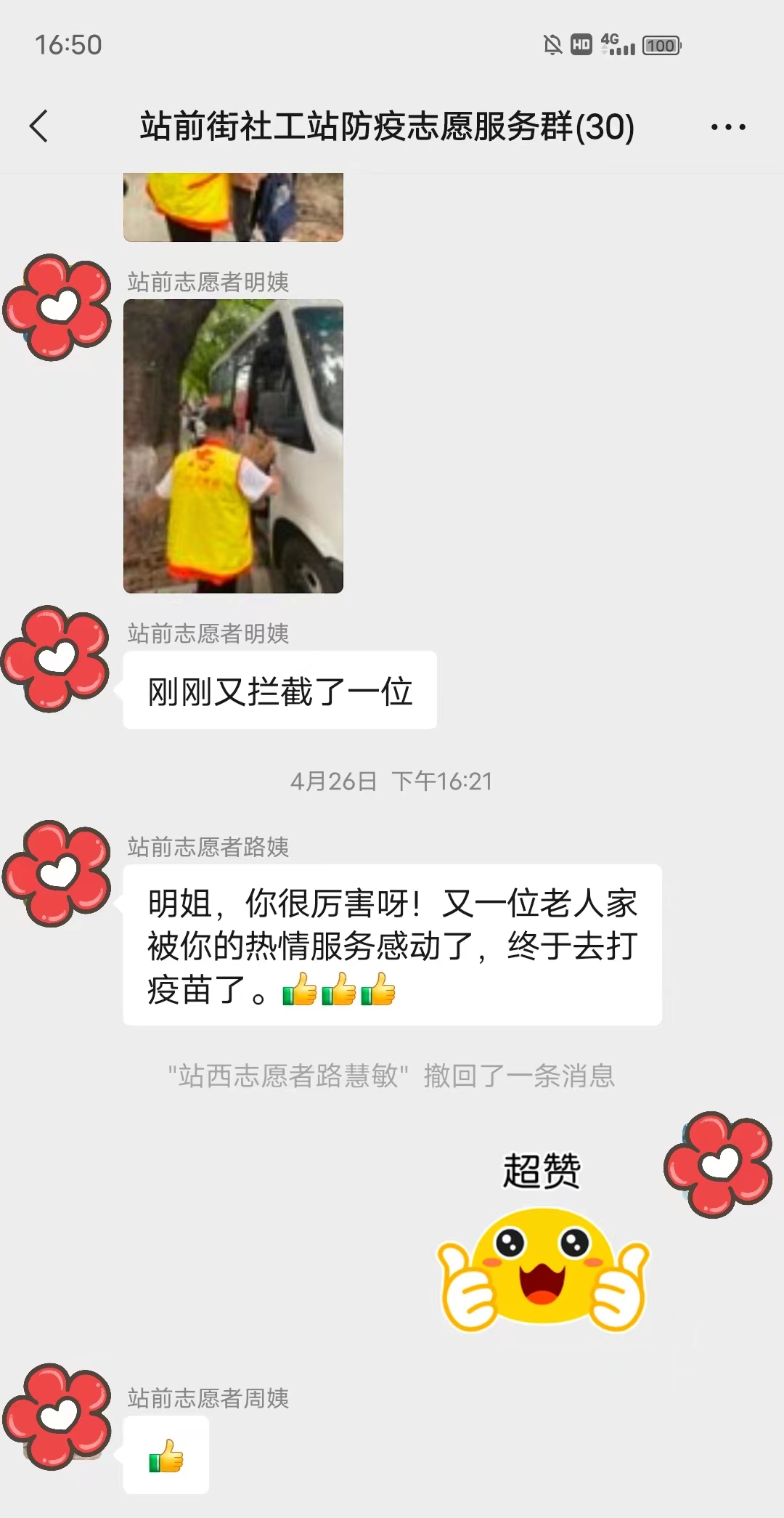
Task: Open the group chat overflow menu
Action: click(727, 127)
